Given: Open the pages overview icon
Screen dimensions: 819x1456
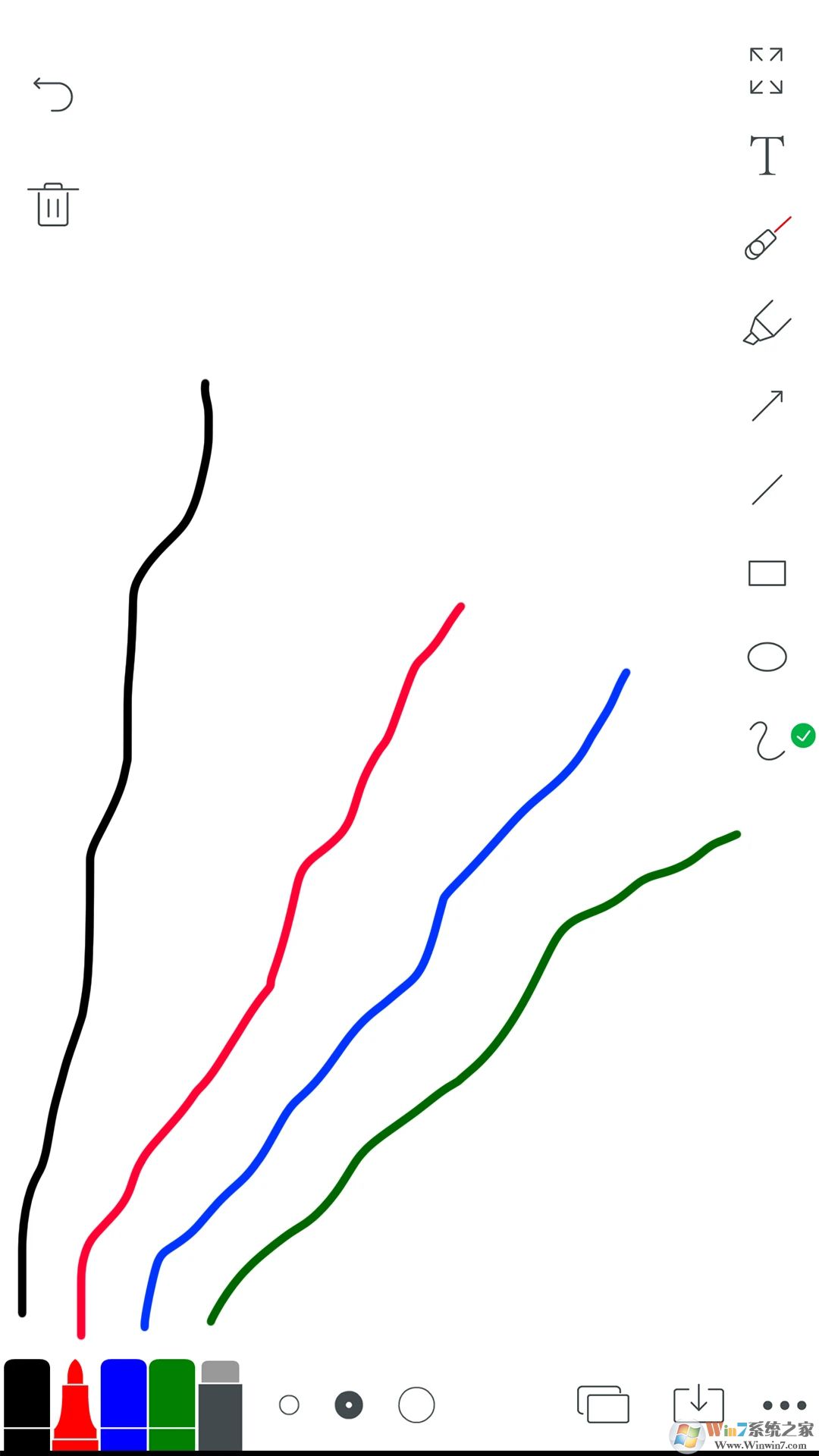Looking at the screenshot, I should pyautogui.click(x=604, y=1404).
